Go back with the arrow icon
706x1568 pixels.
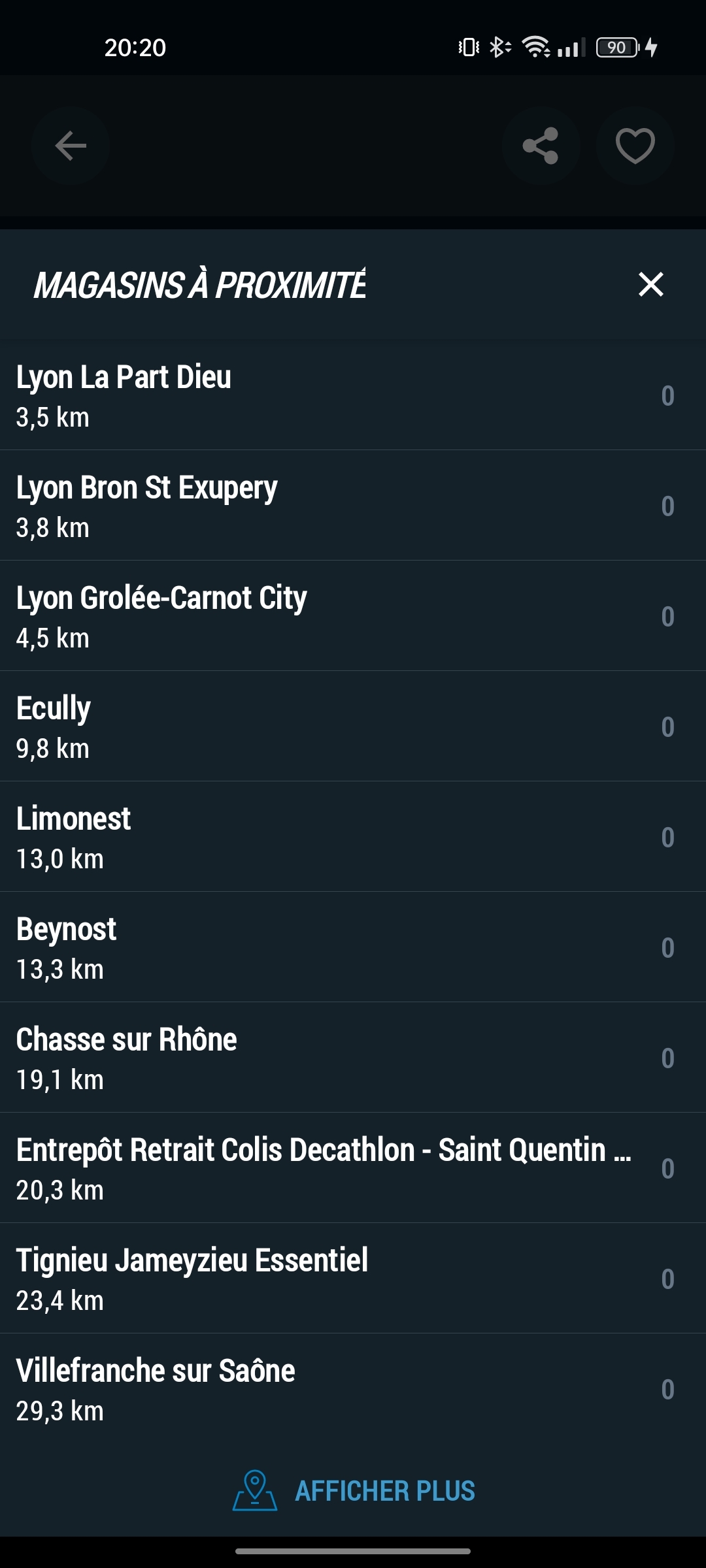pyautogui.click(x=71, y=146)
